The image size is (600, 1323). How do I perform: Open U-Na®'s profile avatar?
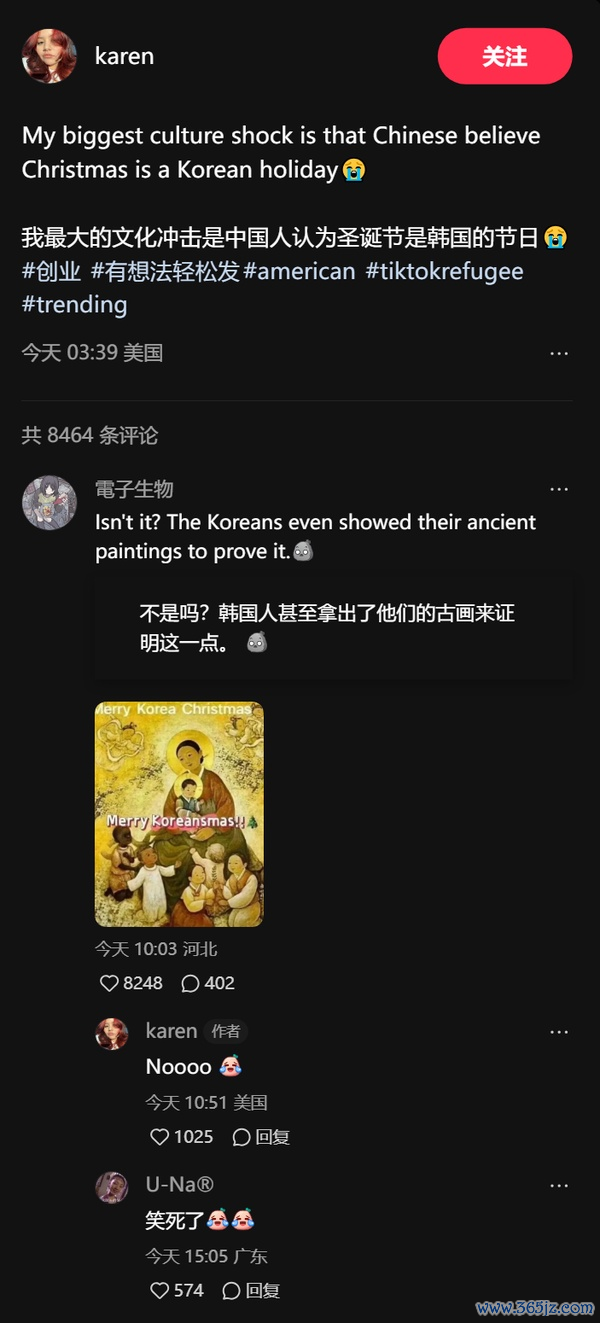(111, 1187)
